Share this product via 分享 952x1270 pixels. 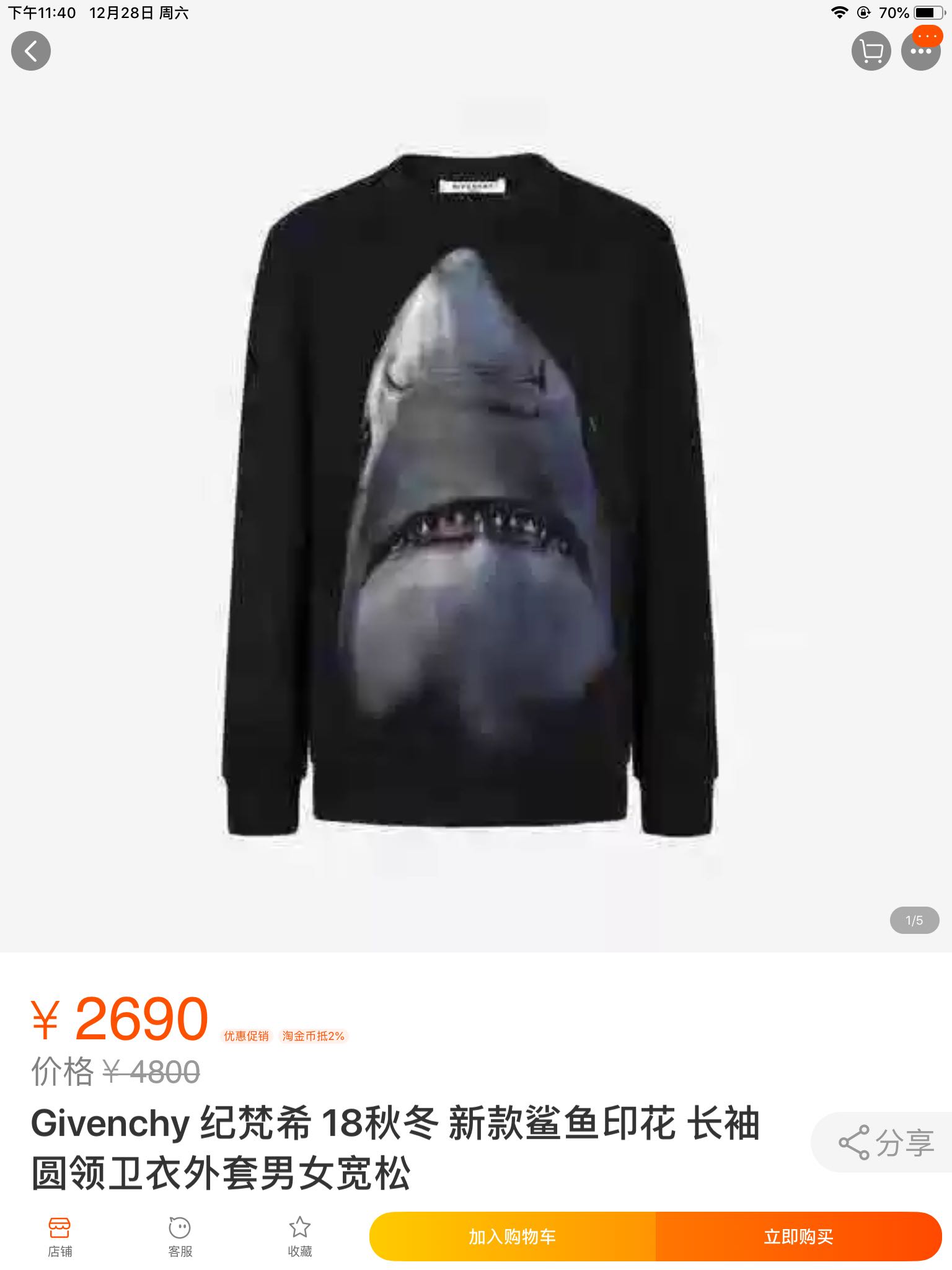(x=886, y=1142)
